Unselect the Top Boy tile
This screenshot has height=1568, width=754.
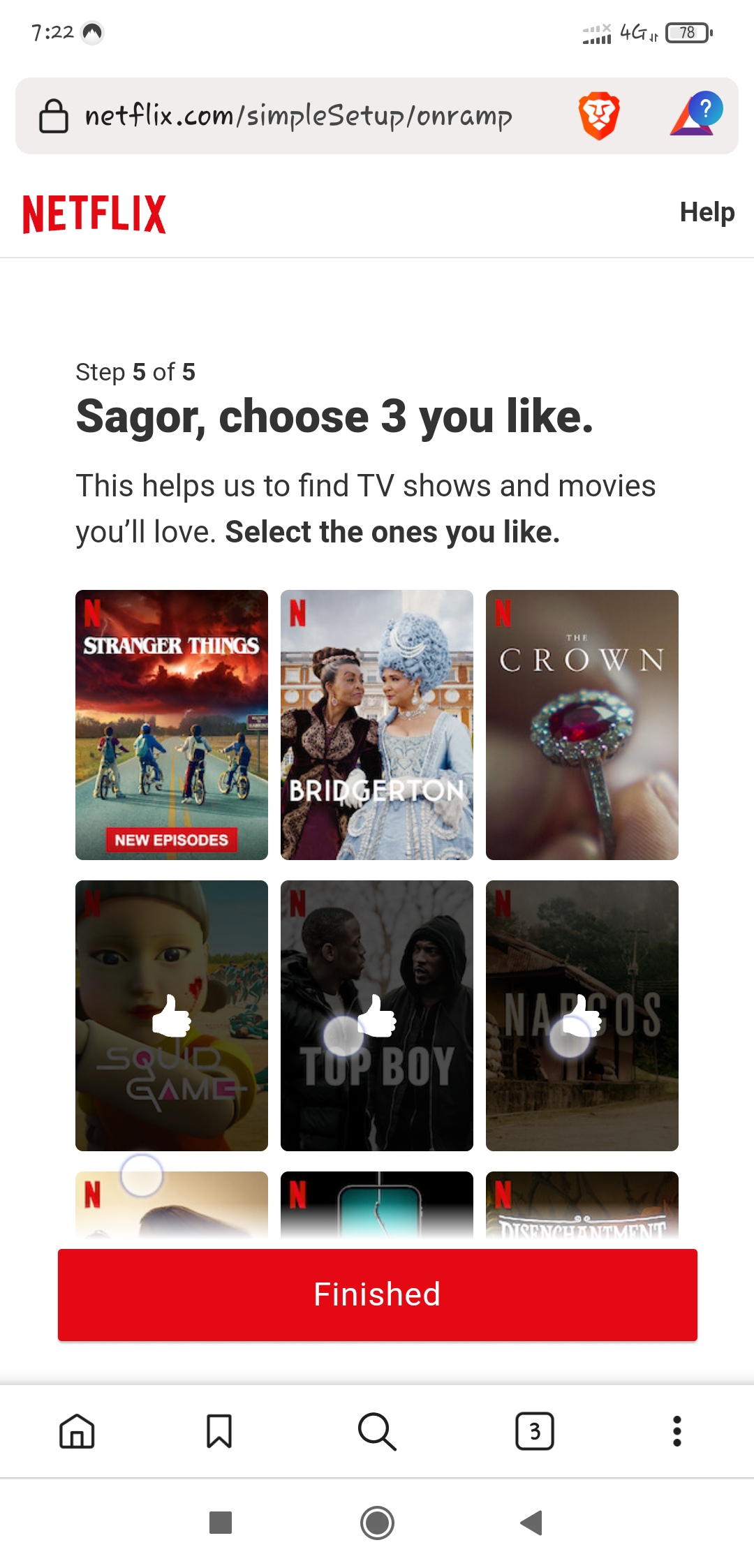(x=376, y=1015)
